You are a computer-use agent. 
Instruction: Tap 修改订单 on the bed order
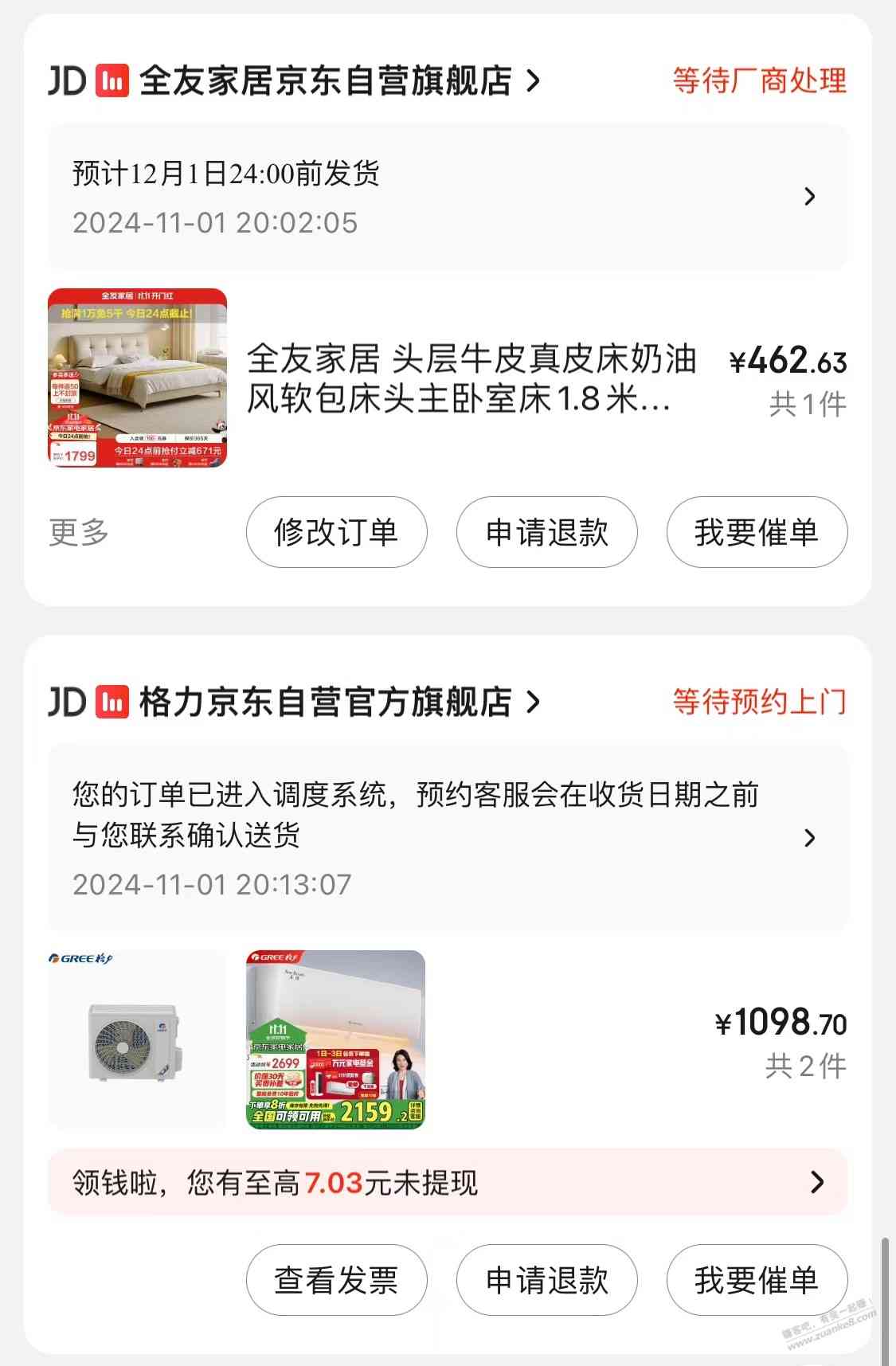pyautogui.click(x=336, y=532)
